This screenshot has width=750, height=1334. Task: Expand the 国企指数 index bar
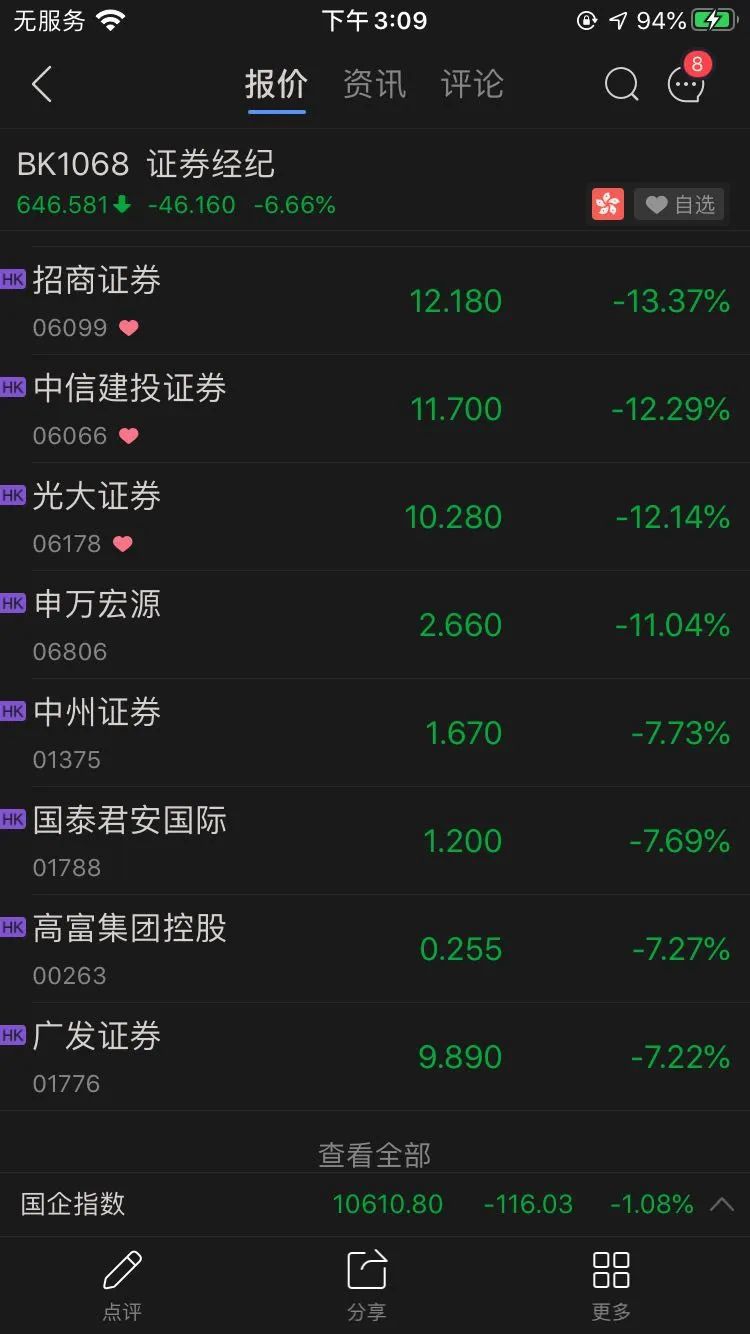[721, 1204]
